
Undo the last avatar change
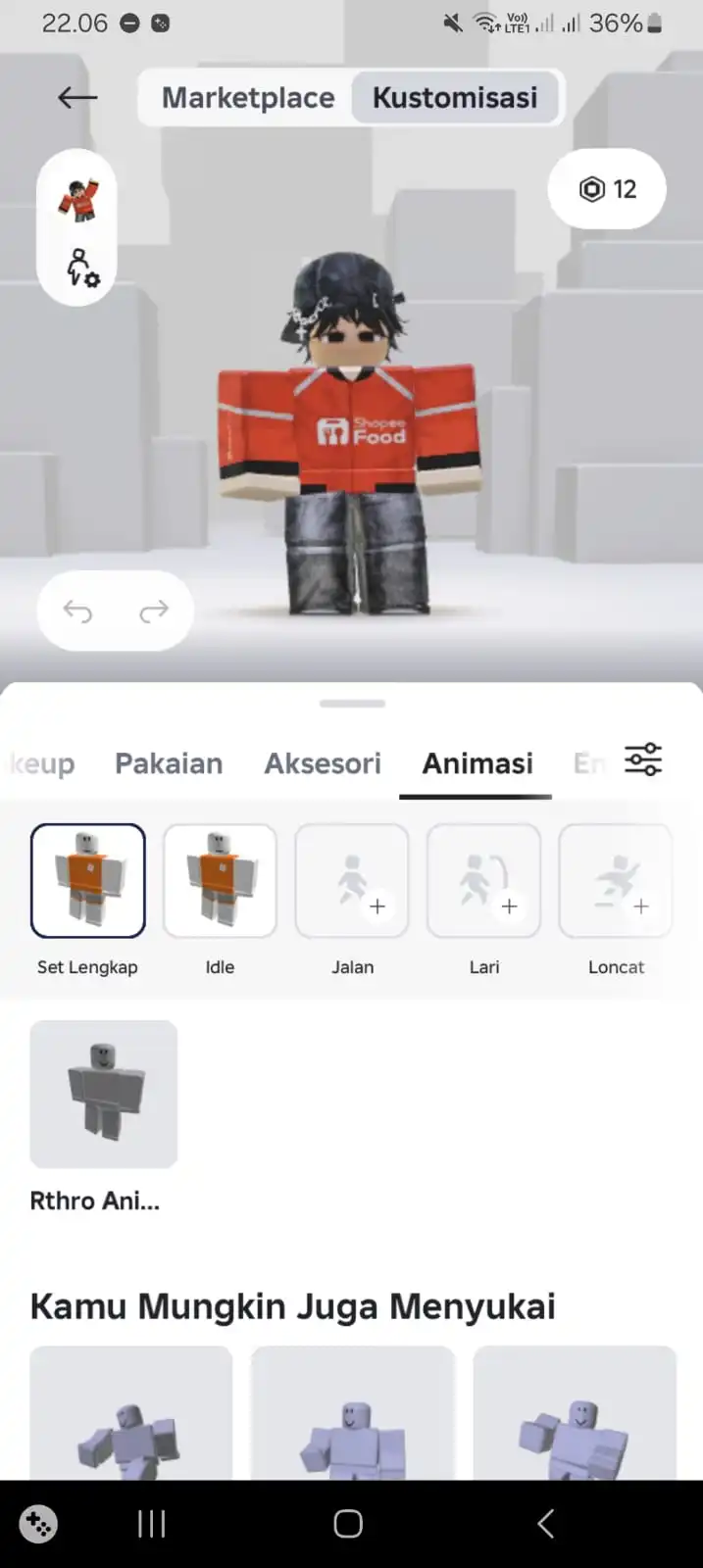(77, 612)
